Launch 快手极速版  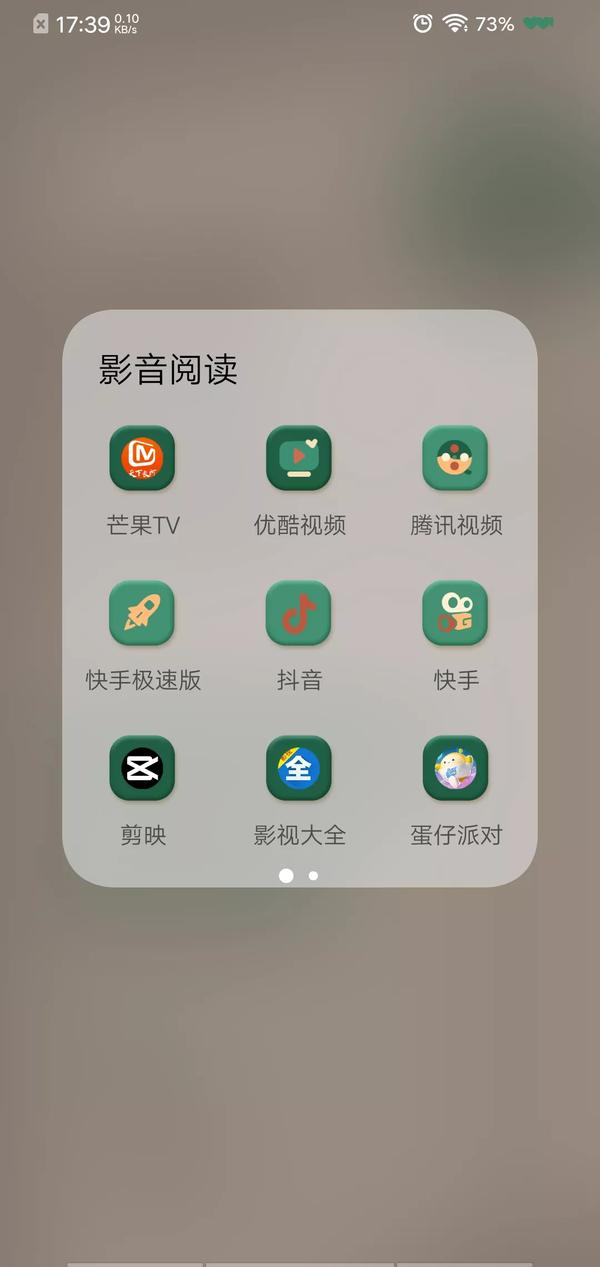coord(142,614)
